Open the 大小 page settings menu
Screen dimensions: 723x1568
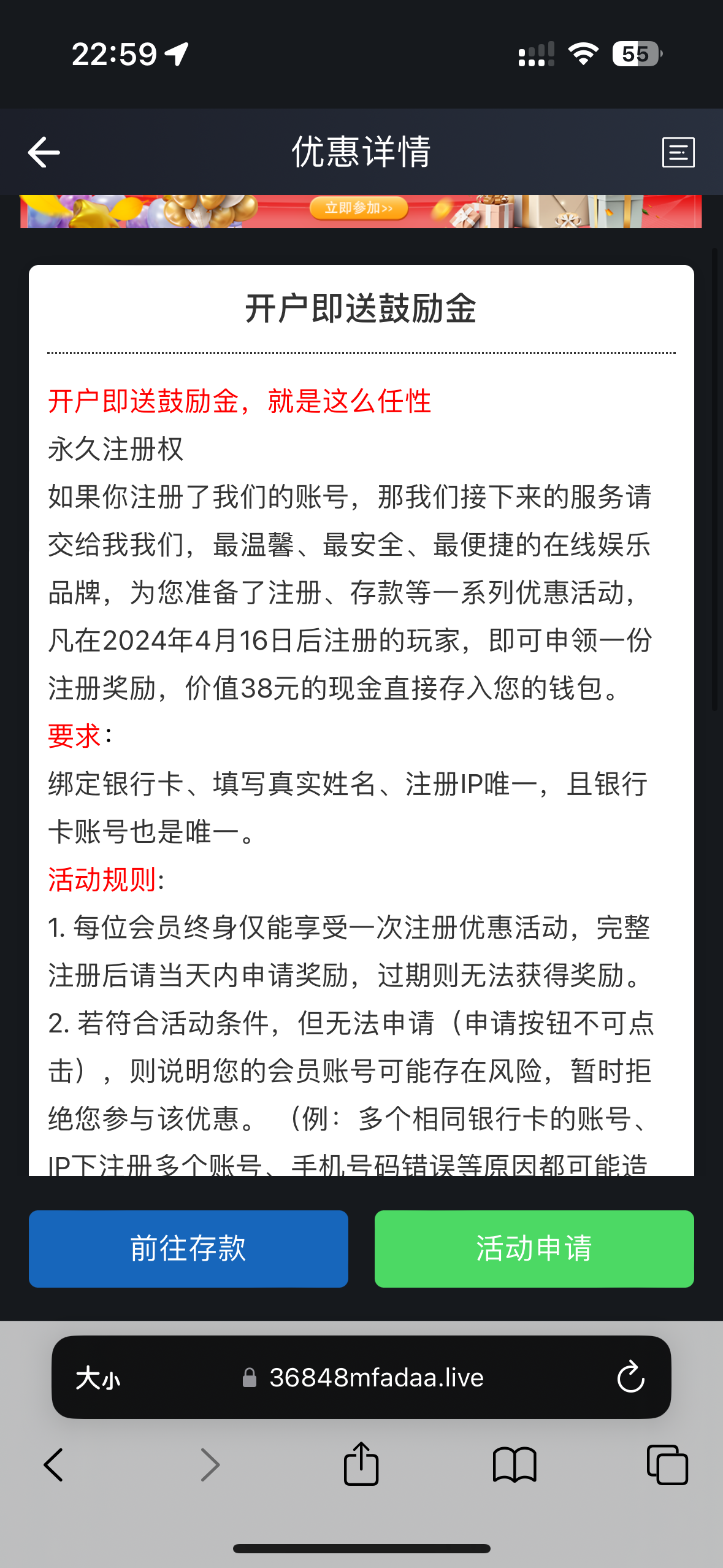[x=98, y=1378]
